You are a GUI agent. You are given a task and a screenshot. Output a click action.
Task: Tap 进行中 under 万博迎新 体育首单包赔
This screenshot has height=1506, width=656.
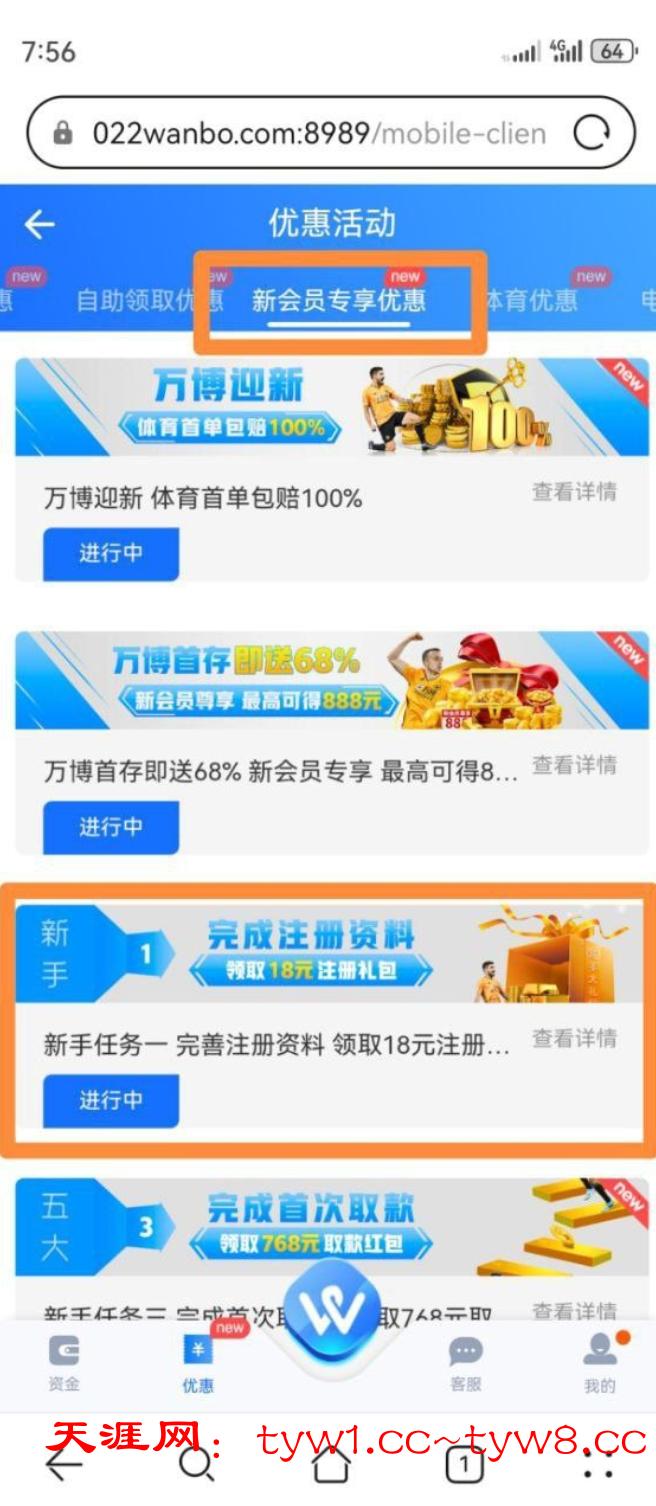coord(111,553)
